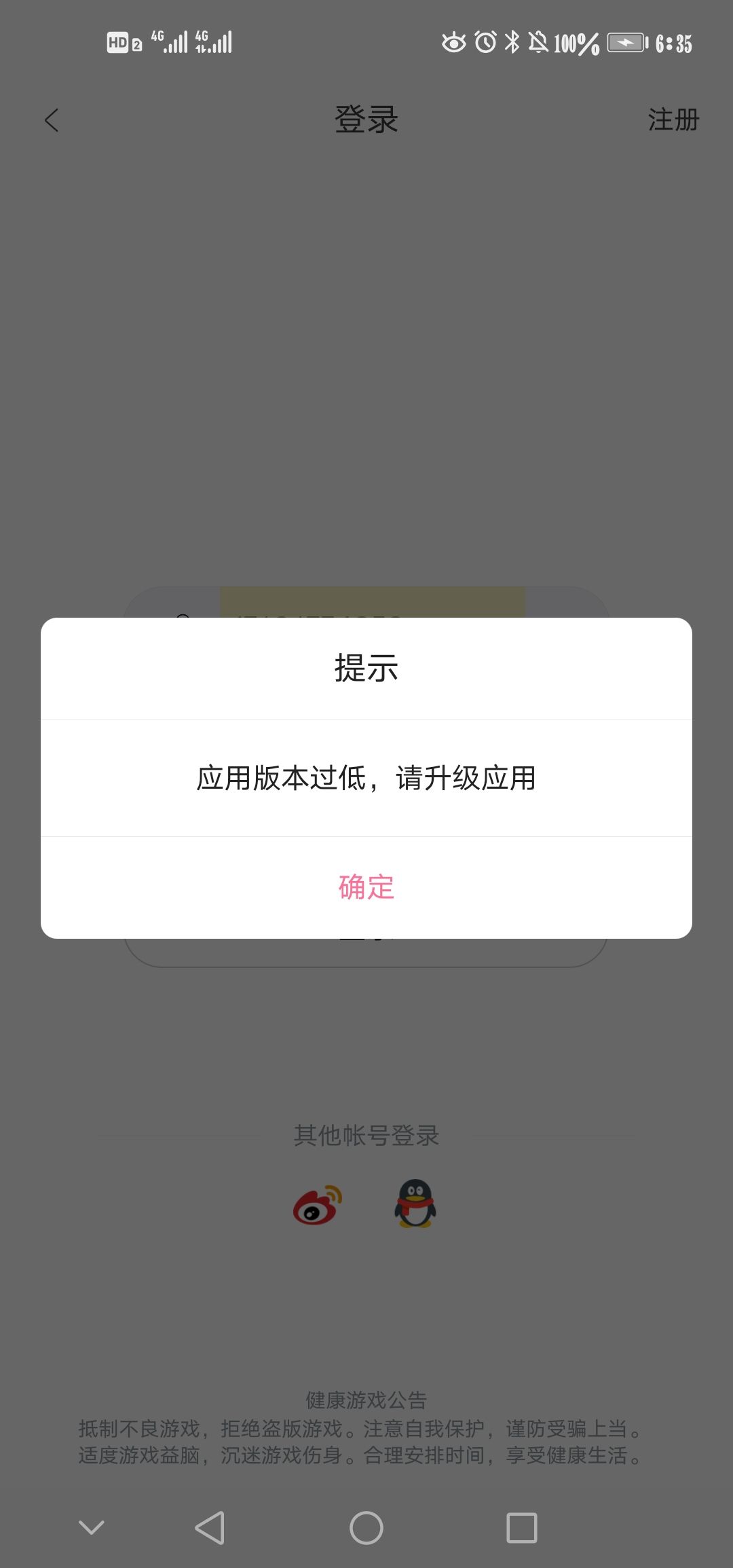The height and width of the screenshot is (1568, 733).
Task: Tap 其他帐号登录 text link
Action: (x=366, y=1135)
